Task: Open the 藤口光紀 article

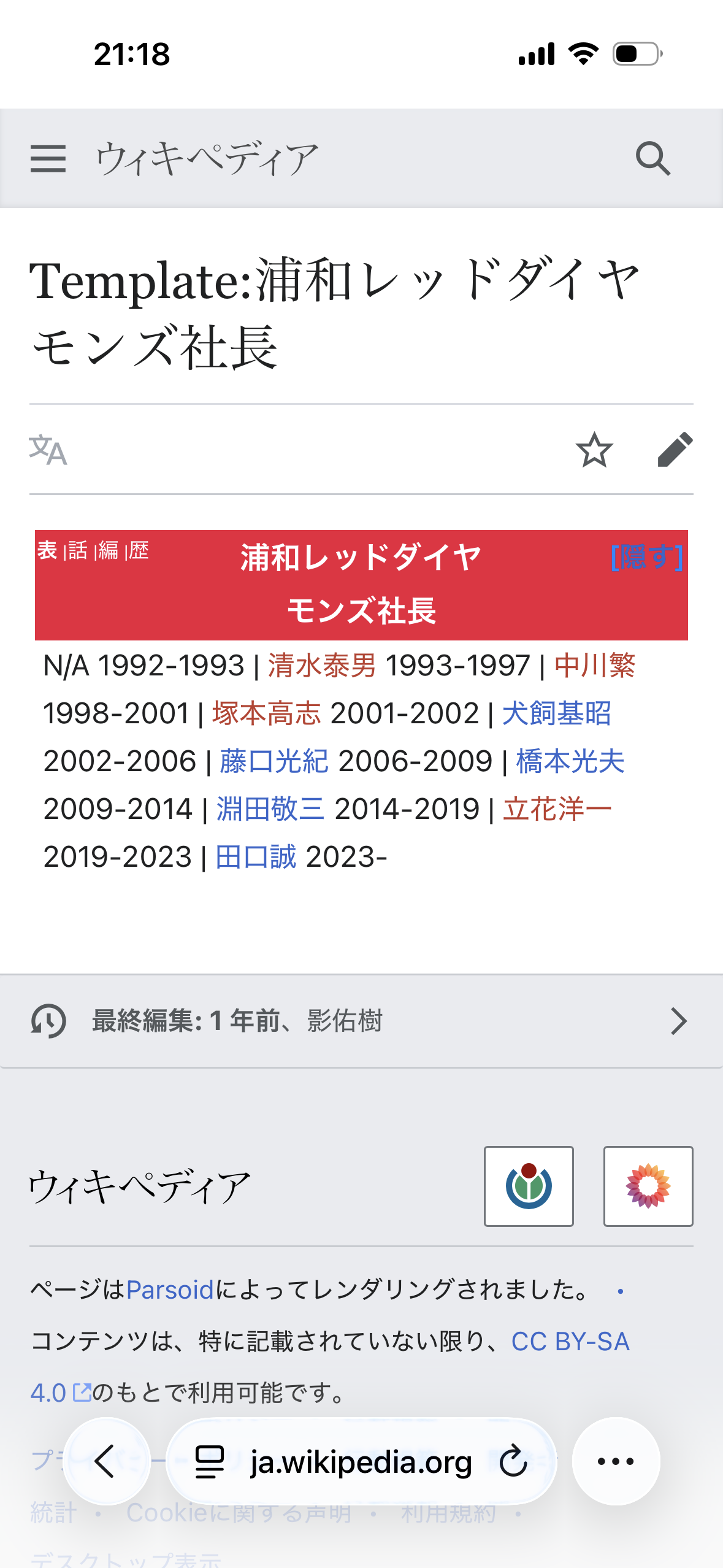Action: pyautogui.click(x=274, y=762)
